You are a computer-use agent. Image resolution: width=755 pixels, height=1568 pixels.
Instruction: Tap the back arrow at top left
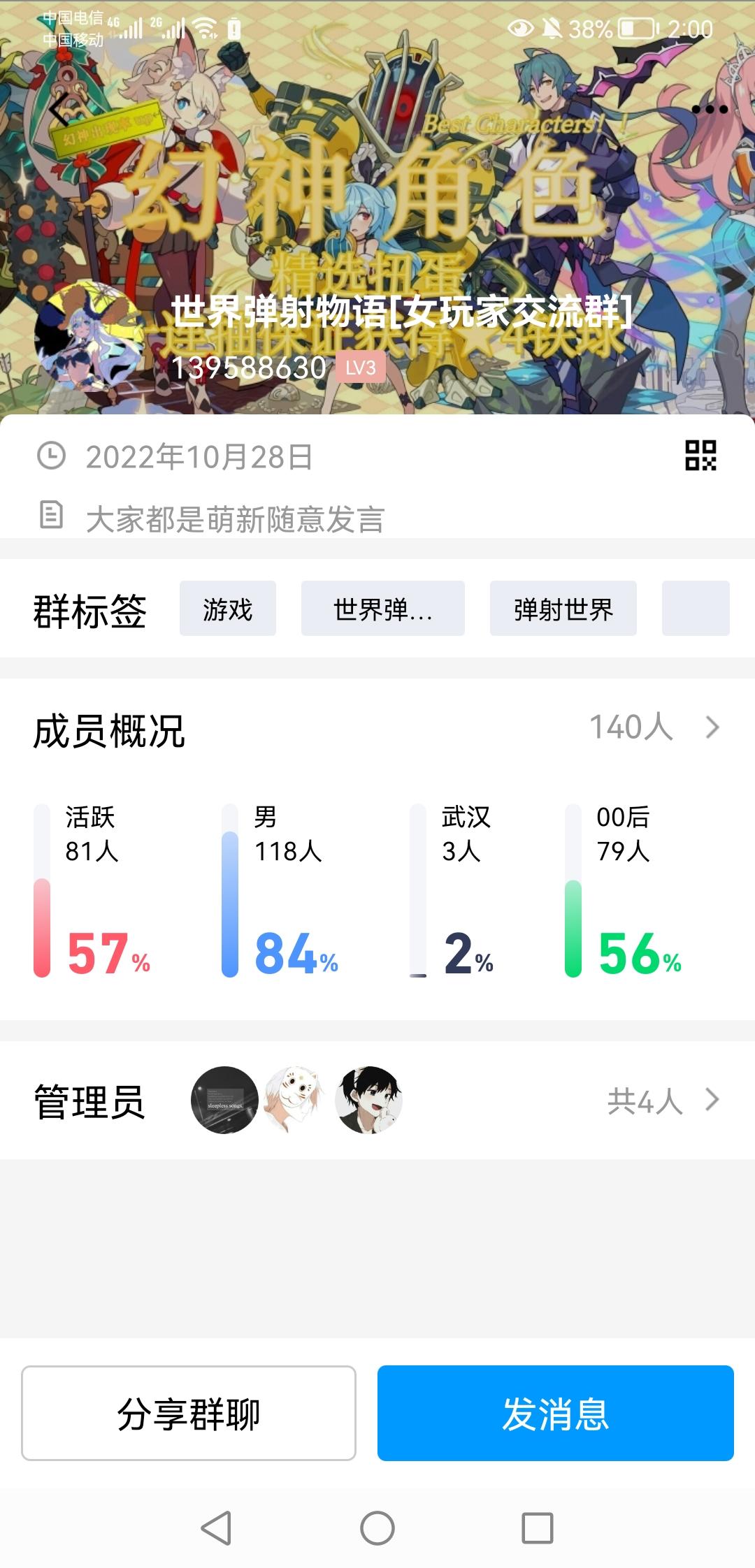coord(59,109)
